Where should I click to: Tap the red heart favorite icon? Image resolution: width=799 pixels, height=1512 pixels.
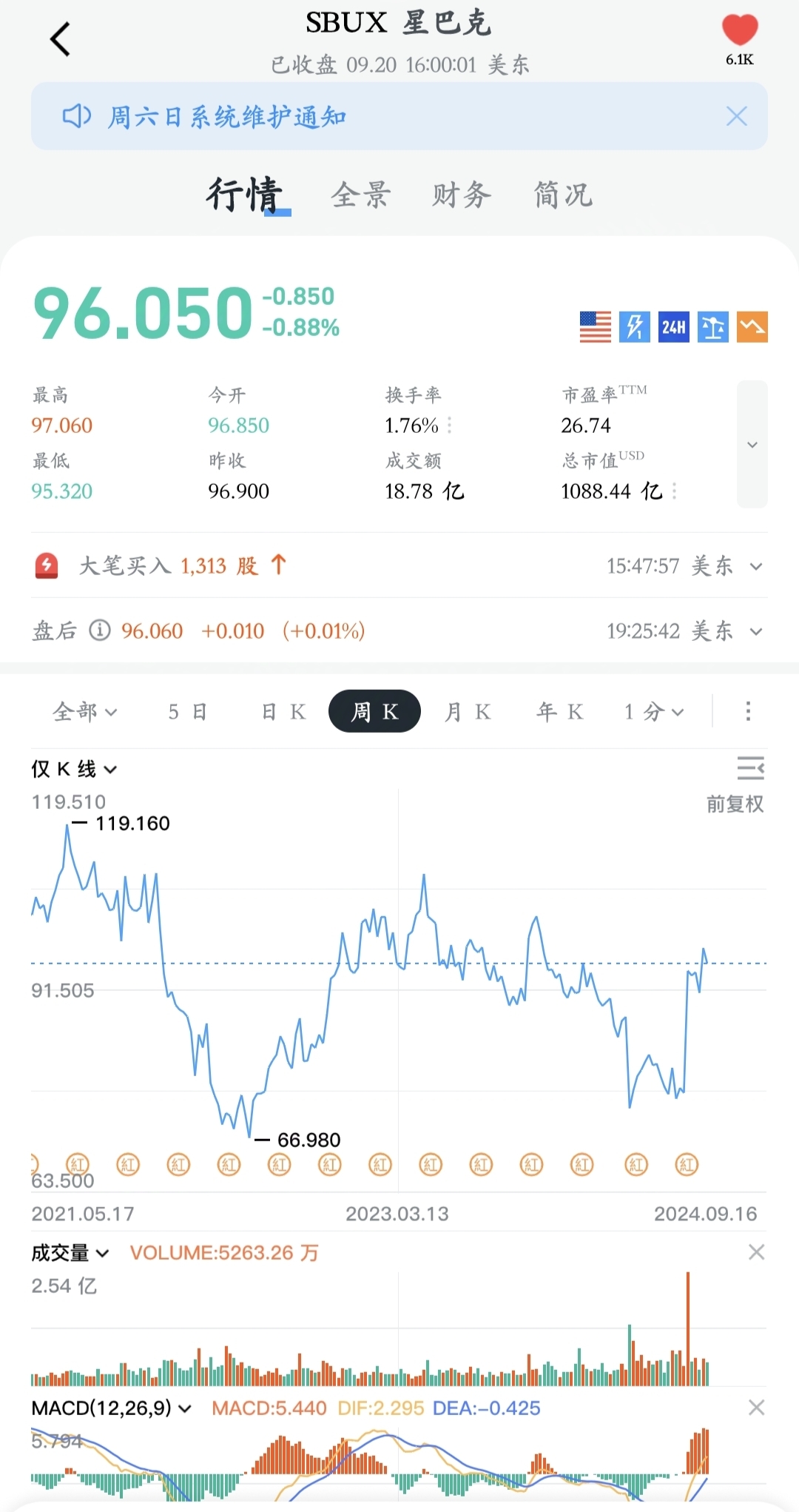[739, 31]
